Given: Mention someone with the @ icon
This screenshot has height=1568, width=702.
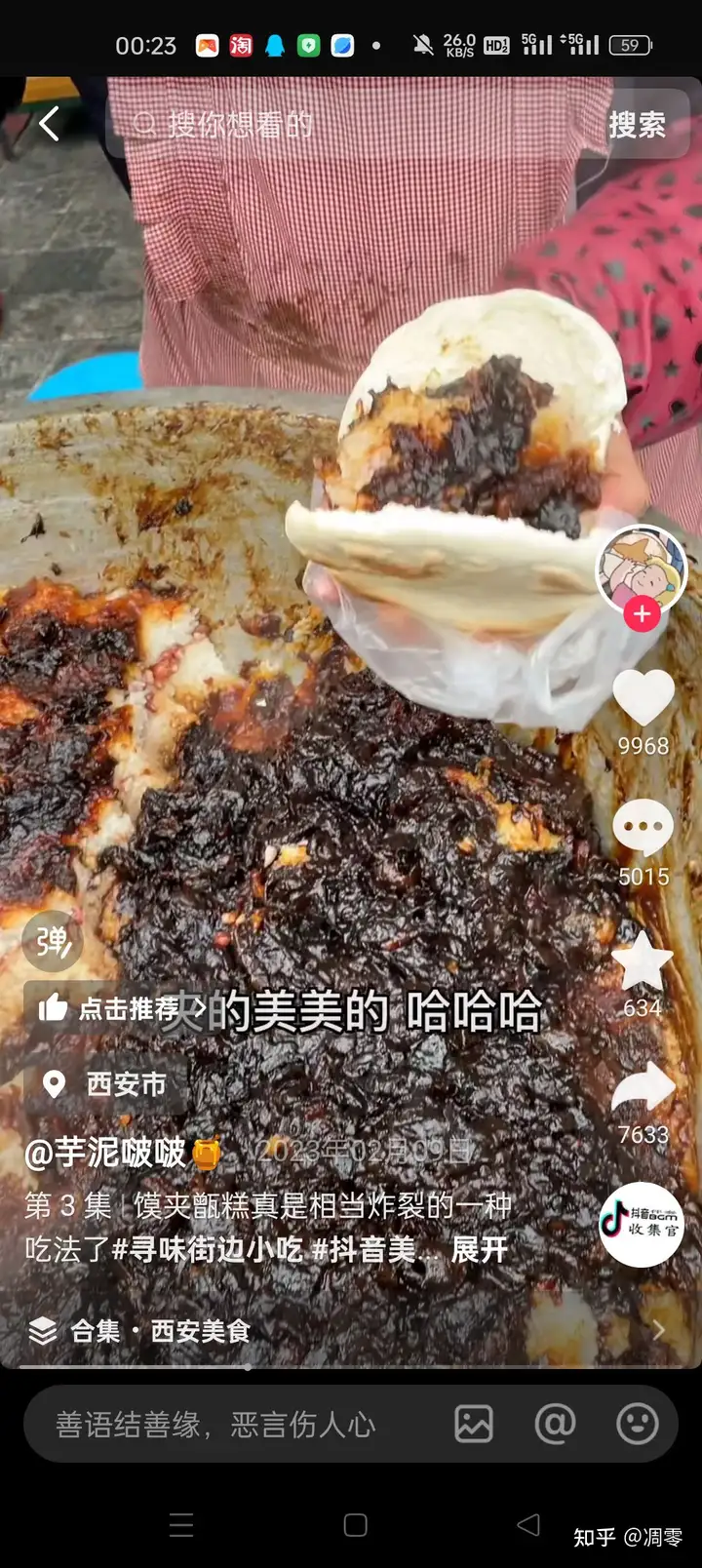Looking at the screenshot, I should click(555, 1425).
